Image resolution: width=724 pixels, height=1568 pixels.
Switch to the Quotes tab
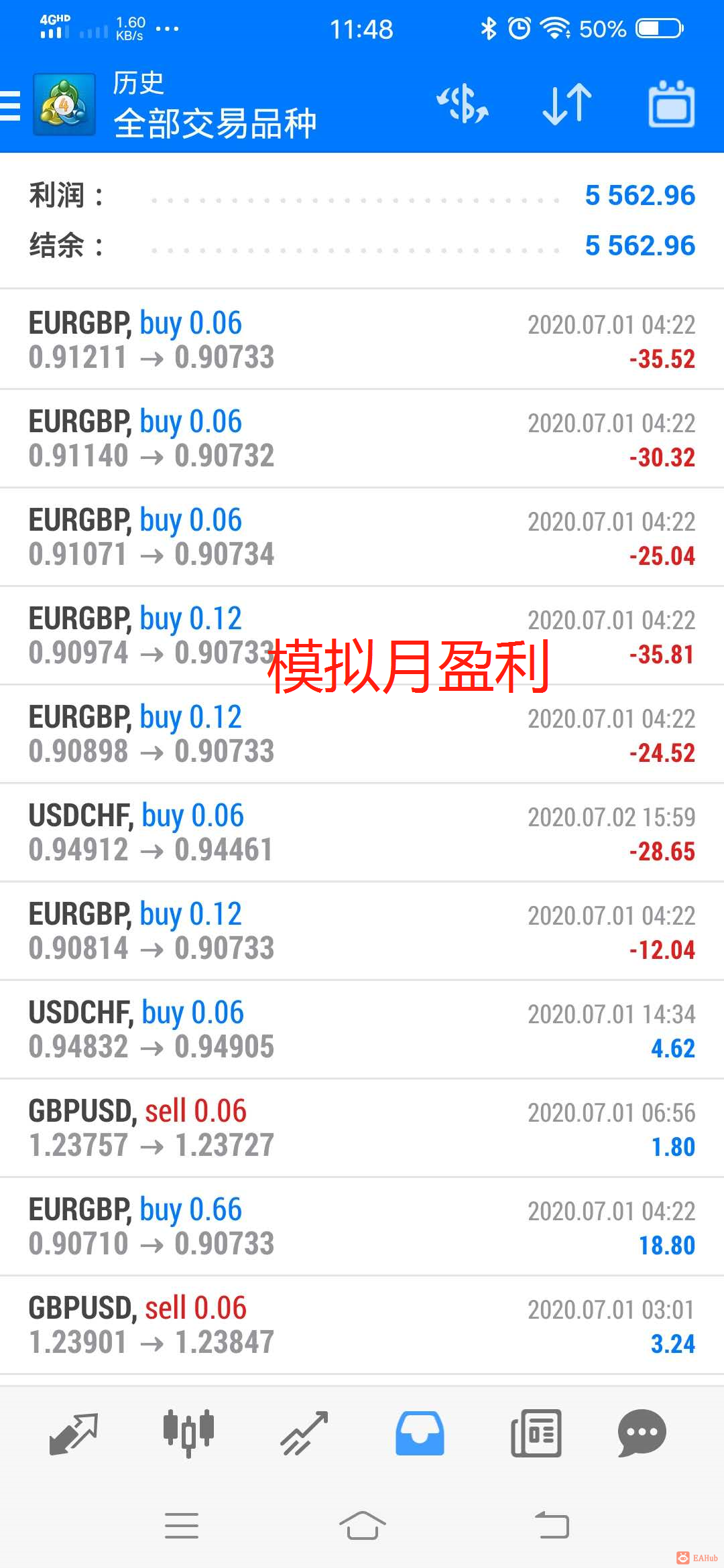(74, 1434)
